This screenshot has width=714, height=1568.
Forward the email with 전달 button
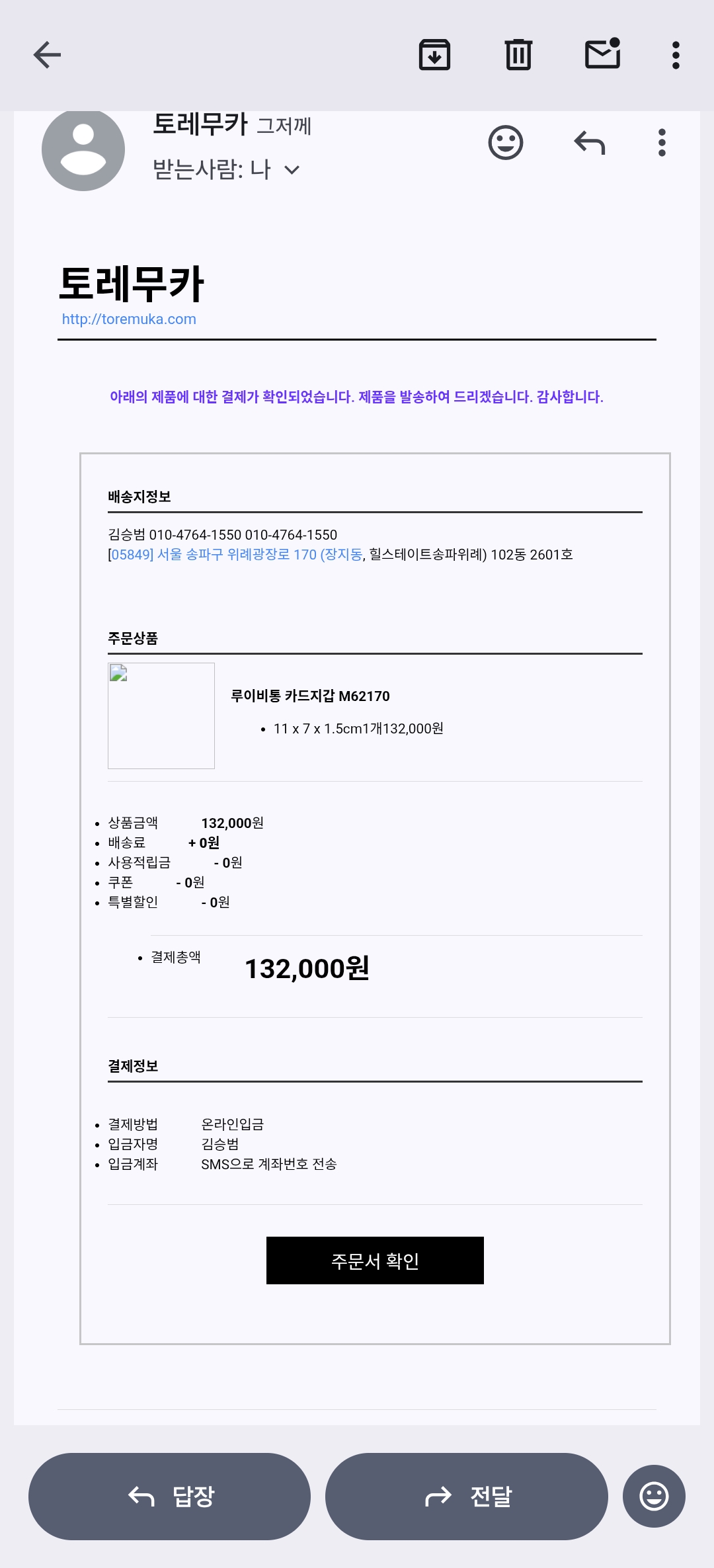click(x=466, y=1496)
